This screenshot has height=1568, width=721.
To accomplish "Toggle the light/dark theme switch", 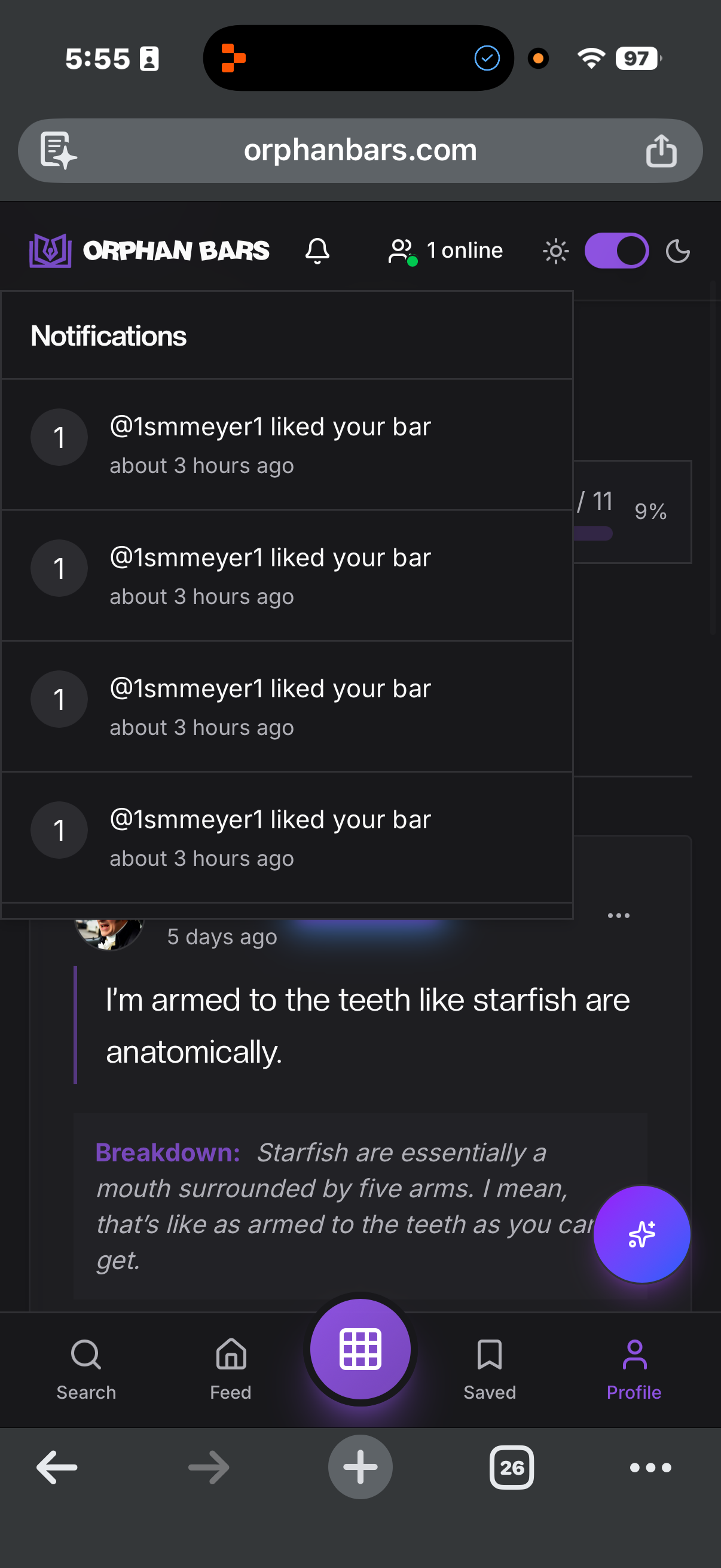I will tap(616, 251).
